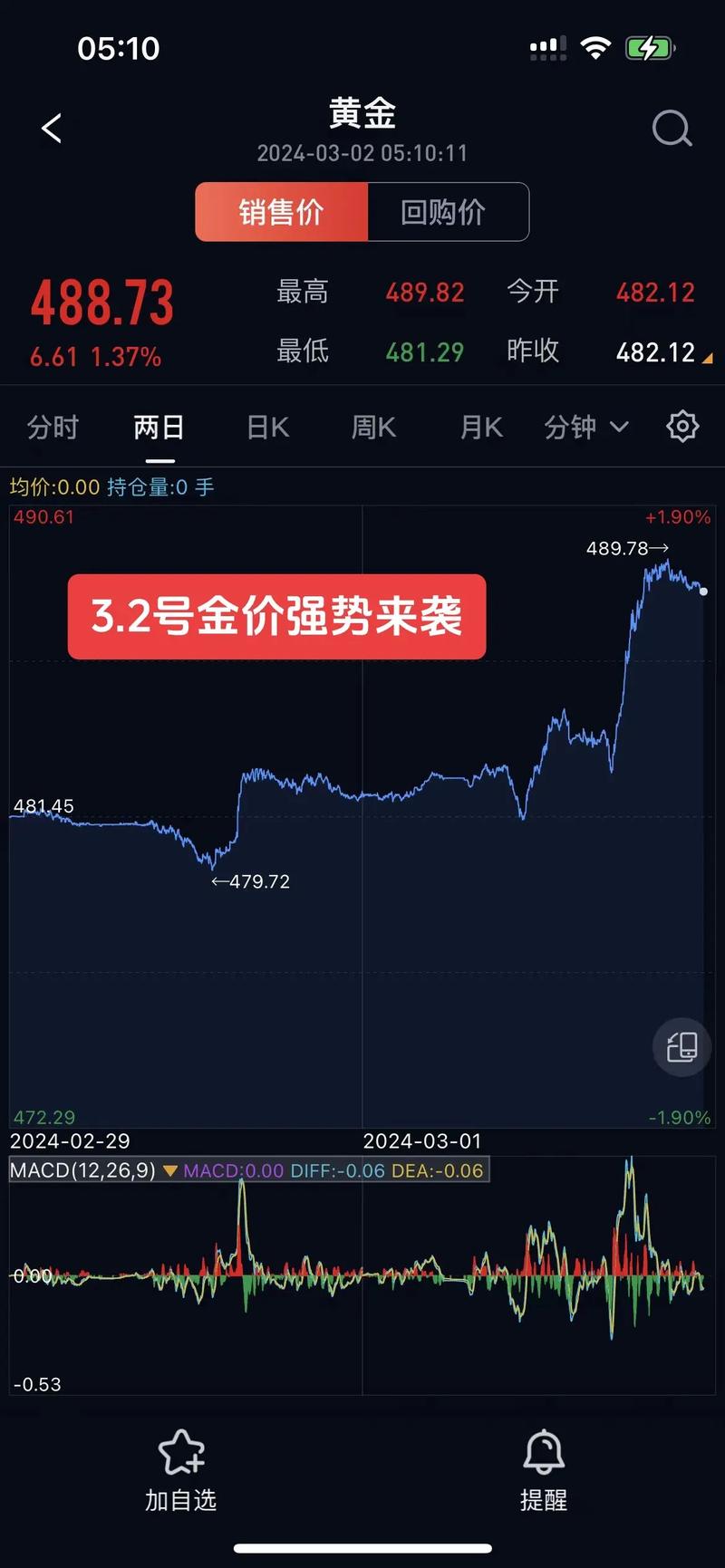
Task: Keep 销售价 pricing view selected
Action: [x=281, y=212]
